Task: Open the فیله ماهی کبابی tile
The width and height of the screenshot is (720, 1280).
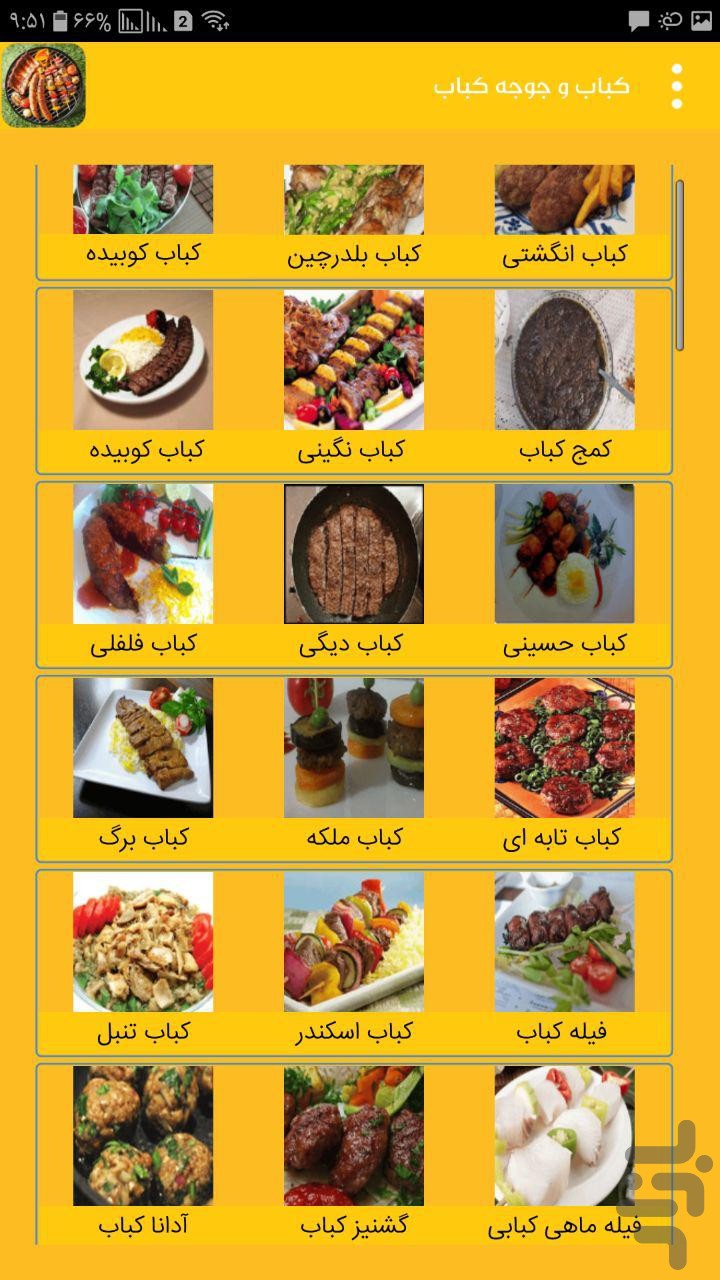Action: (564, 1155)
